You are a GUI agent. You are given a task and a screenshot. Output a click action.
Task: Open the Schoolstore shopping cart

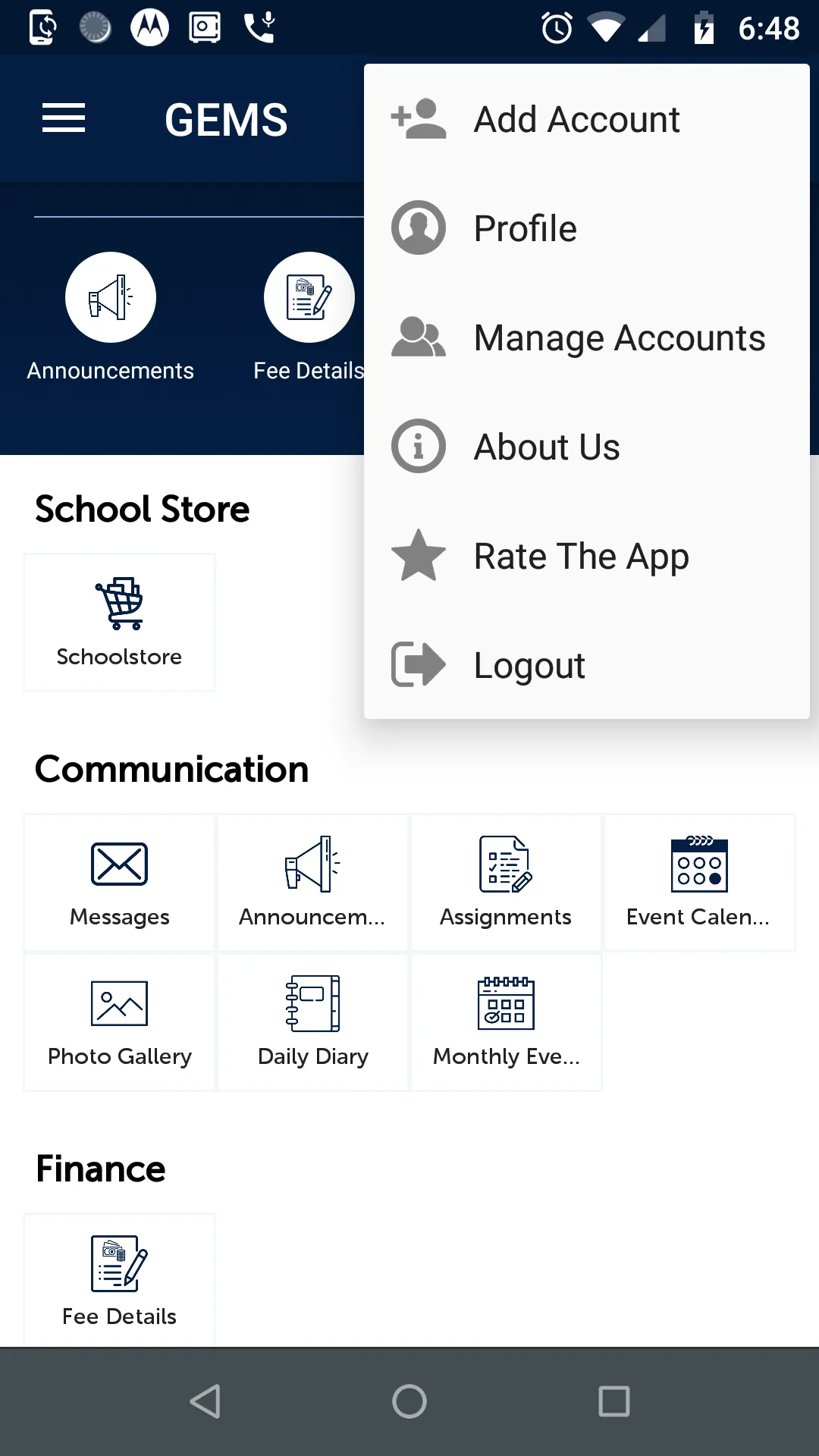pos(118,622)
